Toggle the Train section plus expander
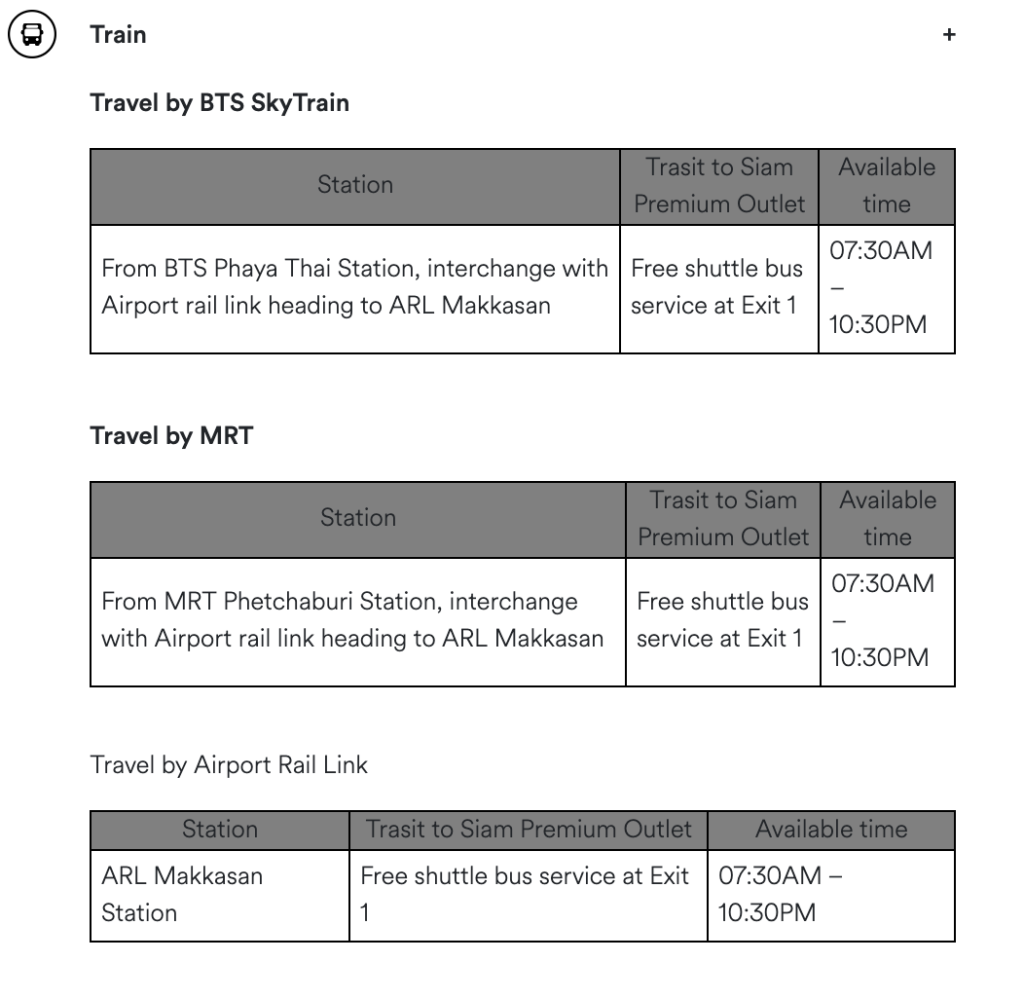The image size is (1024, 999). tap(948, 35)
